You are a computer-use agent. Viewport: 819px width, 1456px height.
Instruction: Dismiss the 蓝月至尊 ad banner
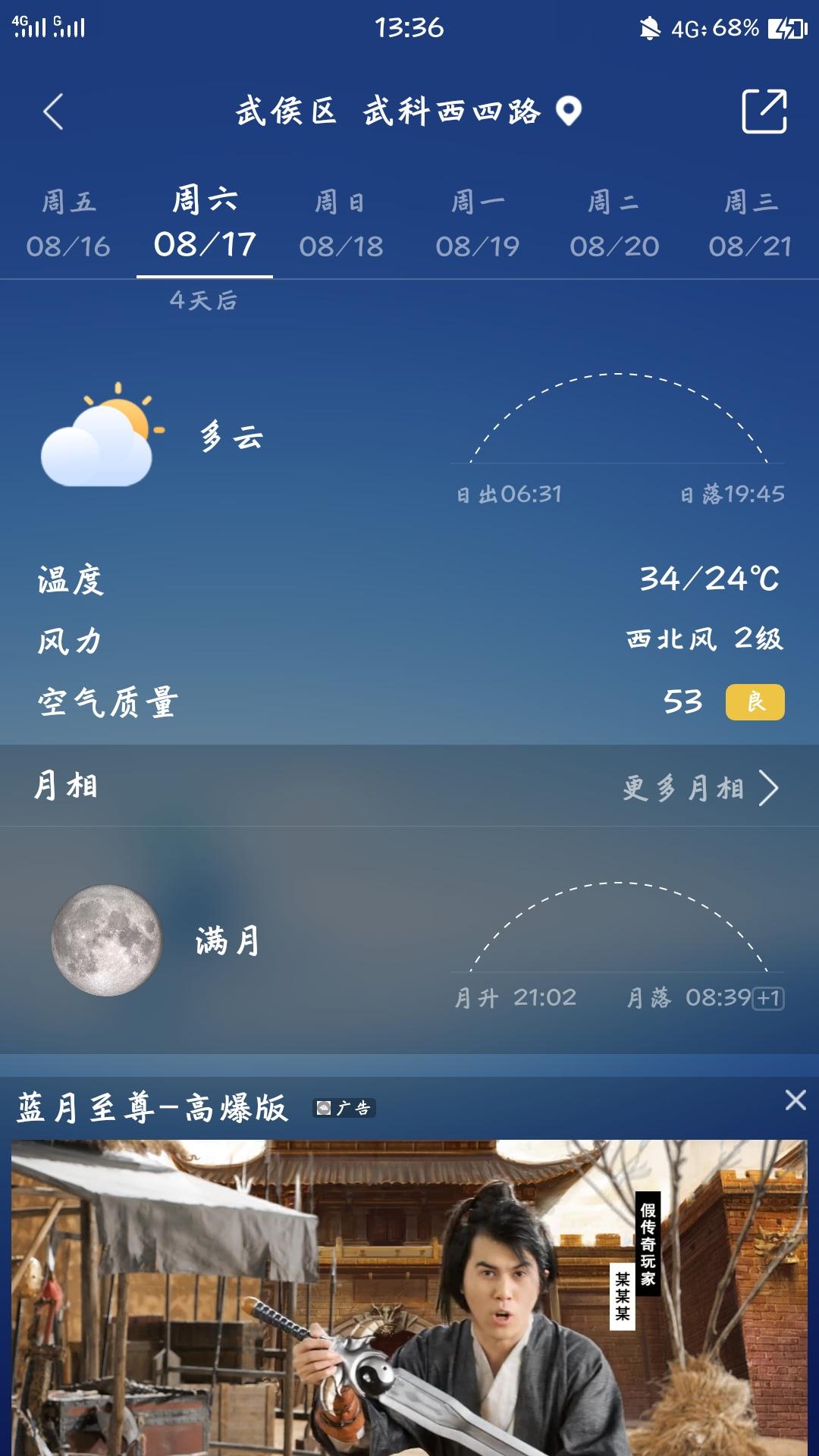coord(795,1100)
